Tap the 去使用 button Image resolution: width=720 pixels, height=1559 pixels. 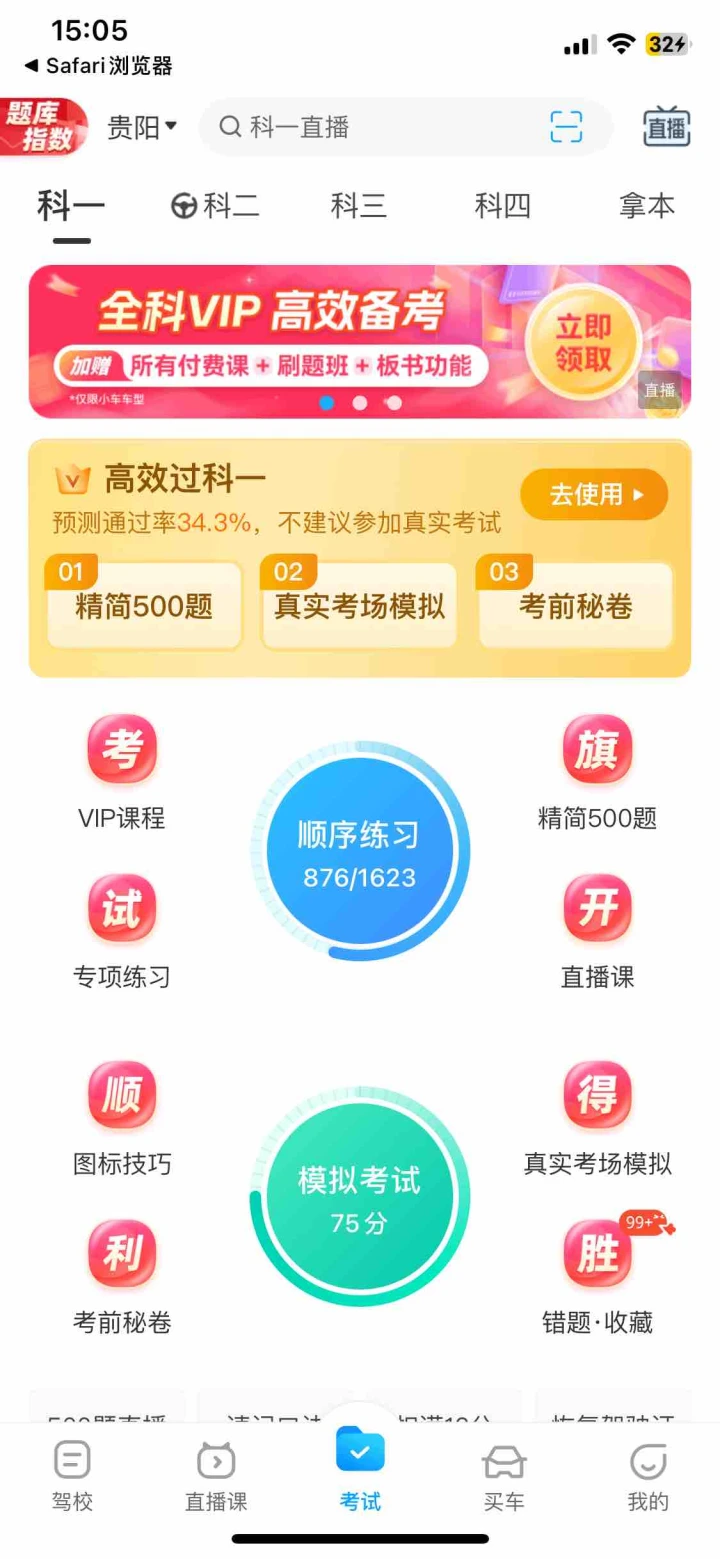tap(594, 494)
